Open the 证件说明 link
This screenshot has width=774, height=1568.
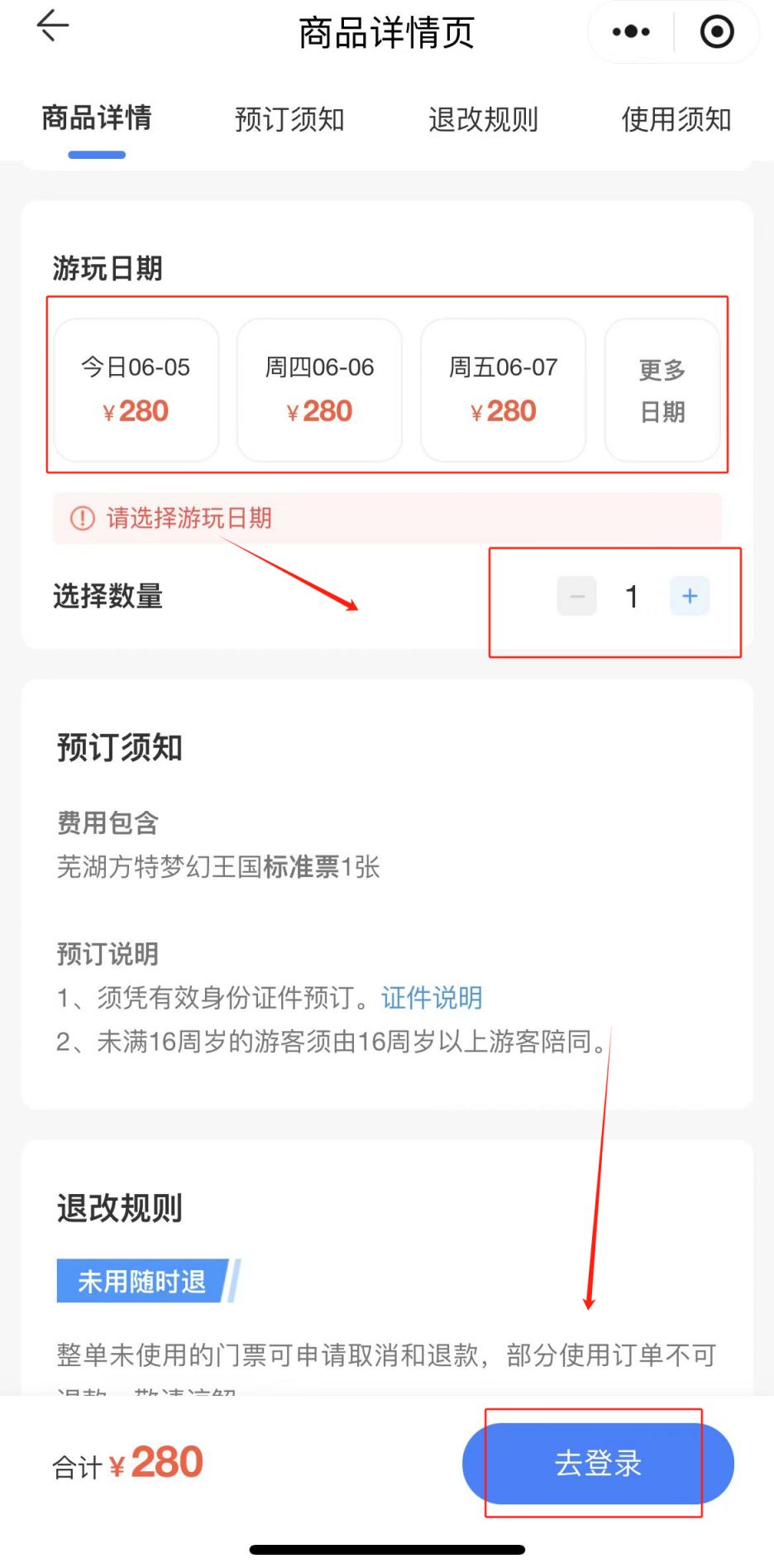[432, 998]
